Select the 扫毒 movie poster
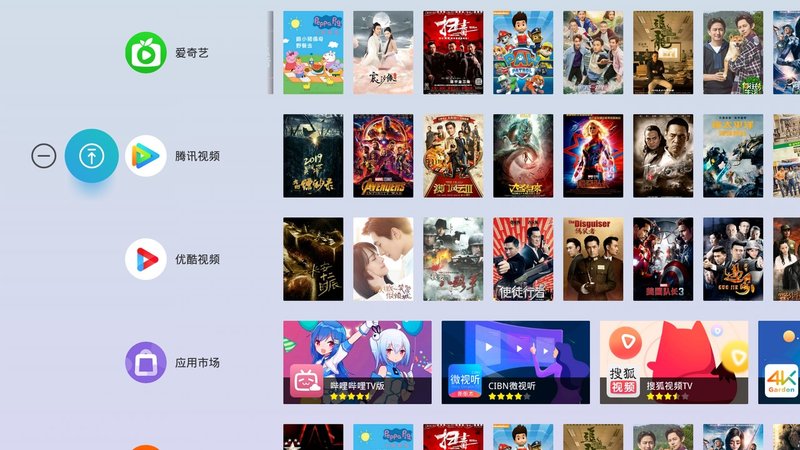This screenshot has width=800, height=450. coord(453,52)
